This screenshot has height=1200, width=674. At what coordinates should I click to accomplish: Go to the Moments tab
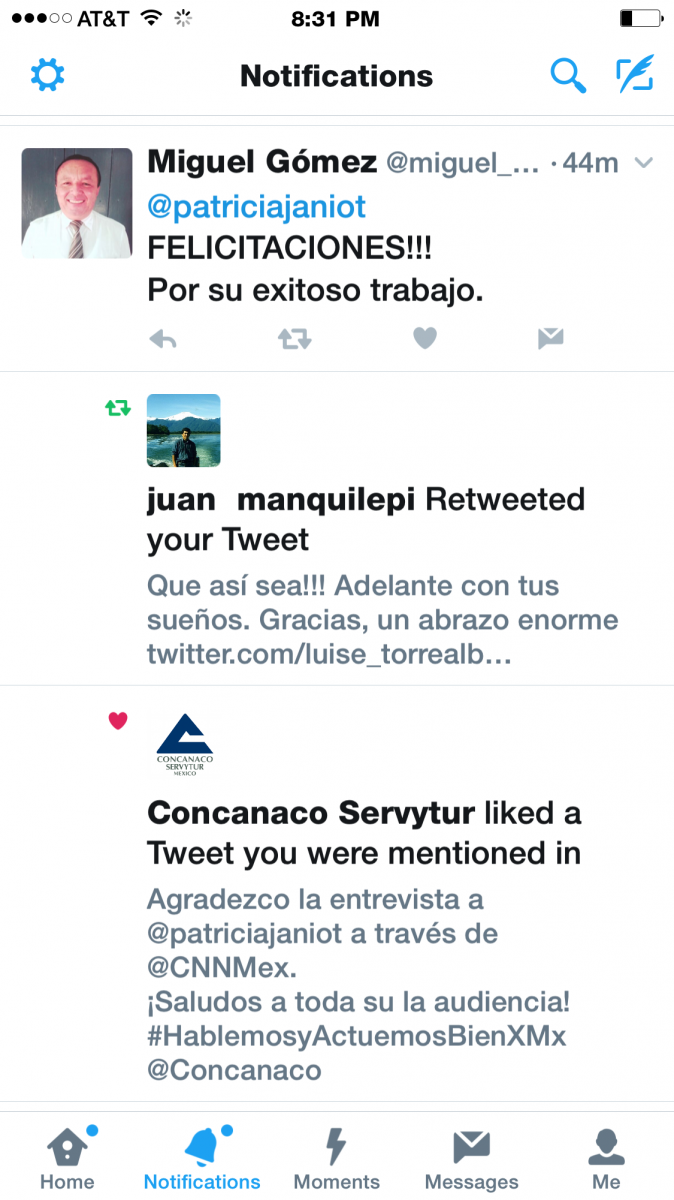[x=337, y=1158]
